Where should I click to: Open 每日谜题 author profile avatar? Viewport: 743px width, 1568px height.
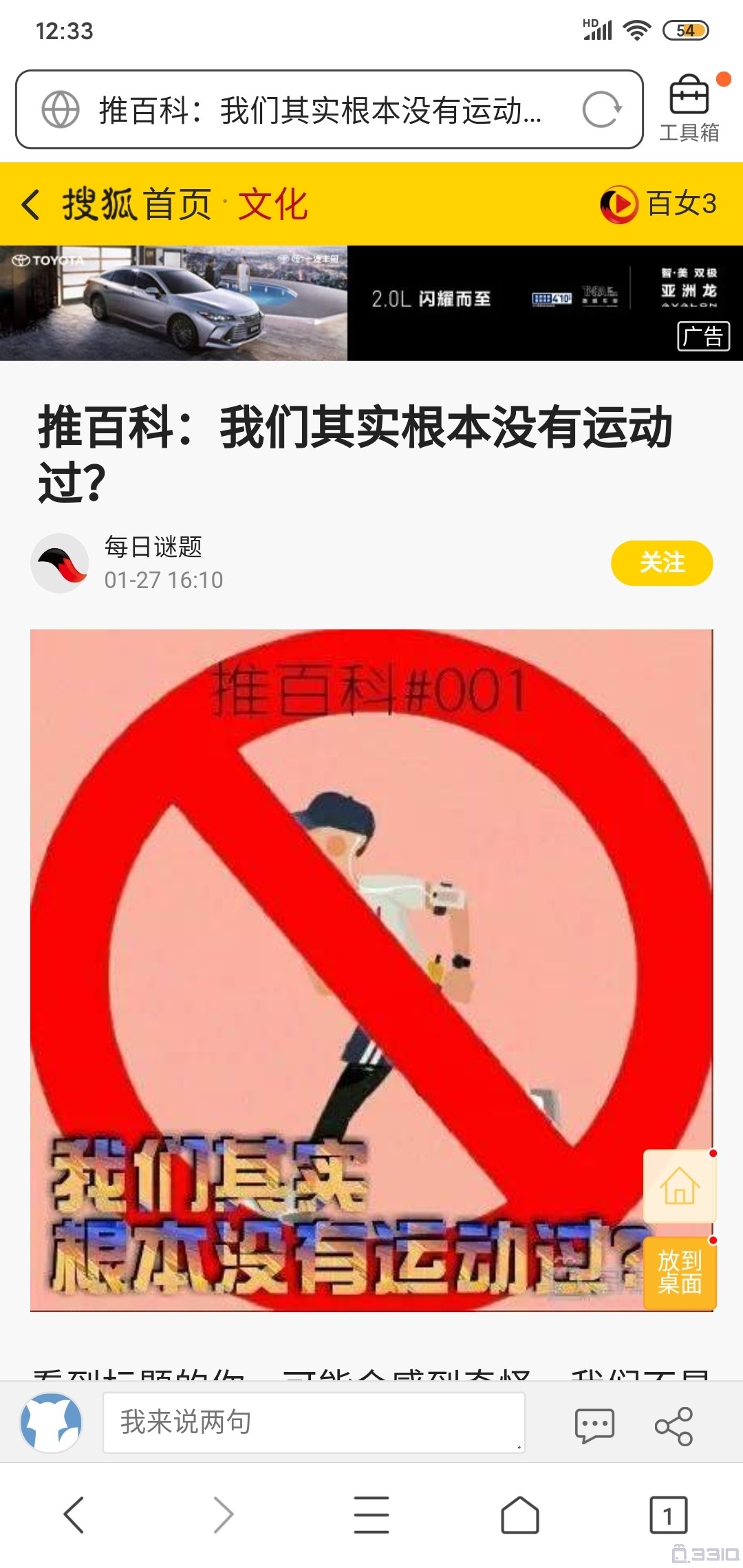pos(60,563)
